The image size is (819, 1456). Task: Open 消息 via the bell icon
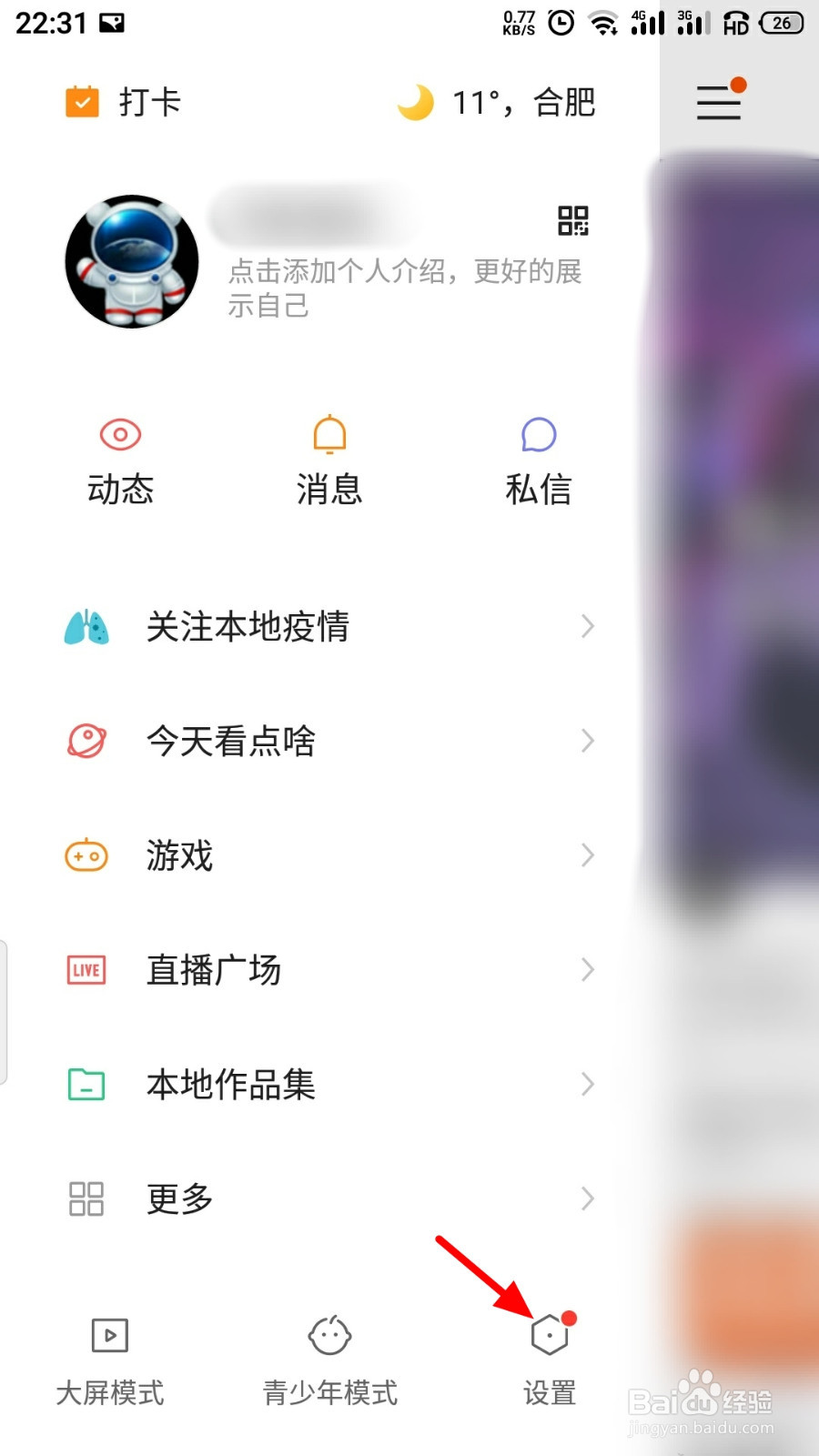(x=329, y=435)
